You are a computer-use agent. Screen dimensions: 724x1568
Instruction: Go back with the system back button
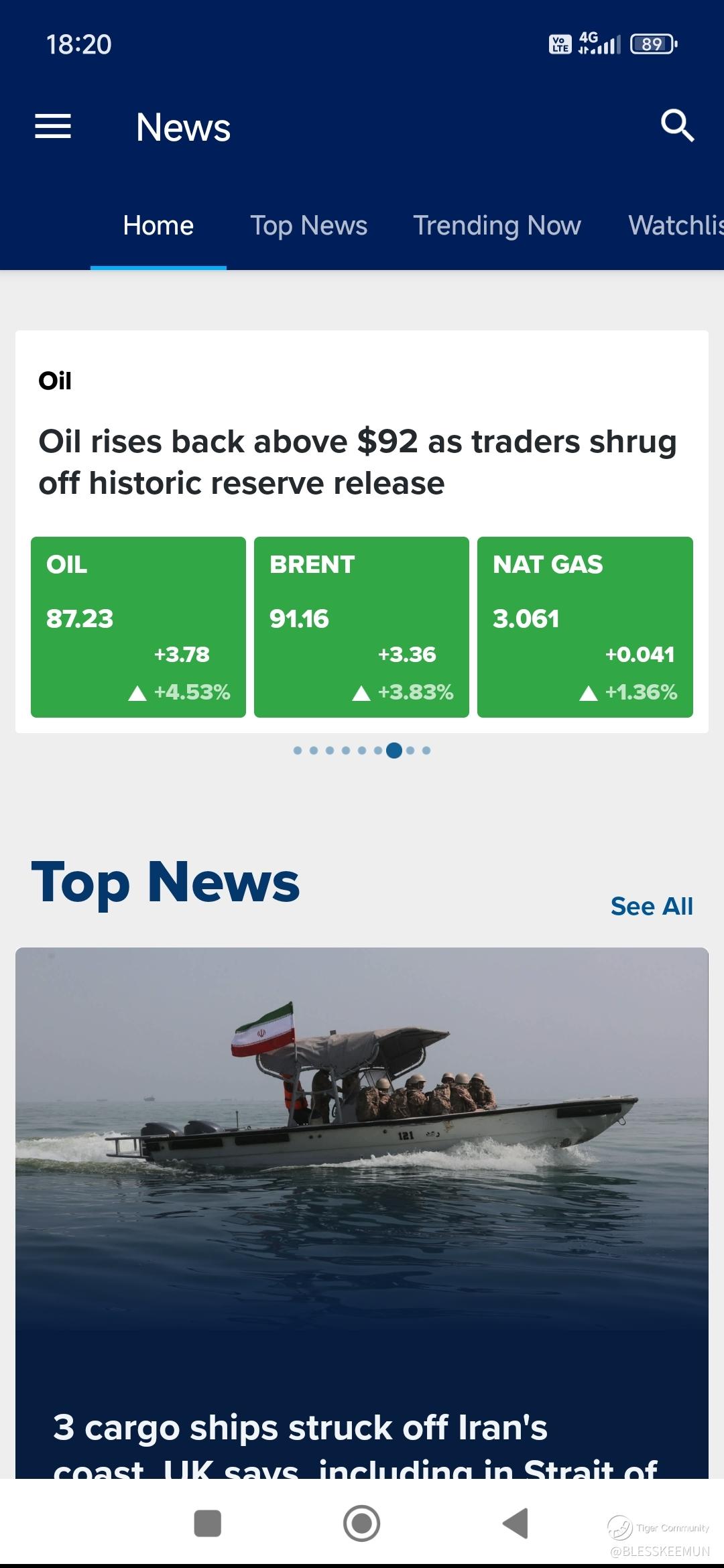(516, 1523)
